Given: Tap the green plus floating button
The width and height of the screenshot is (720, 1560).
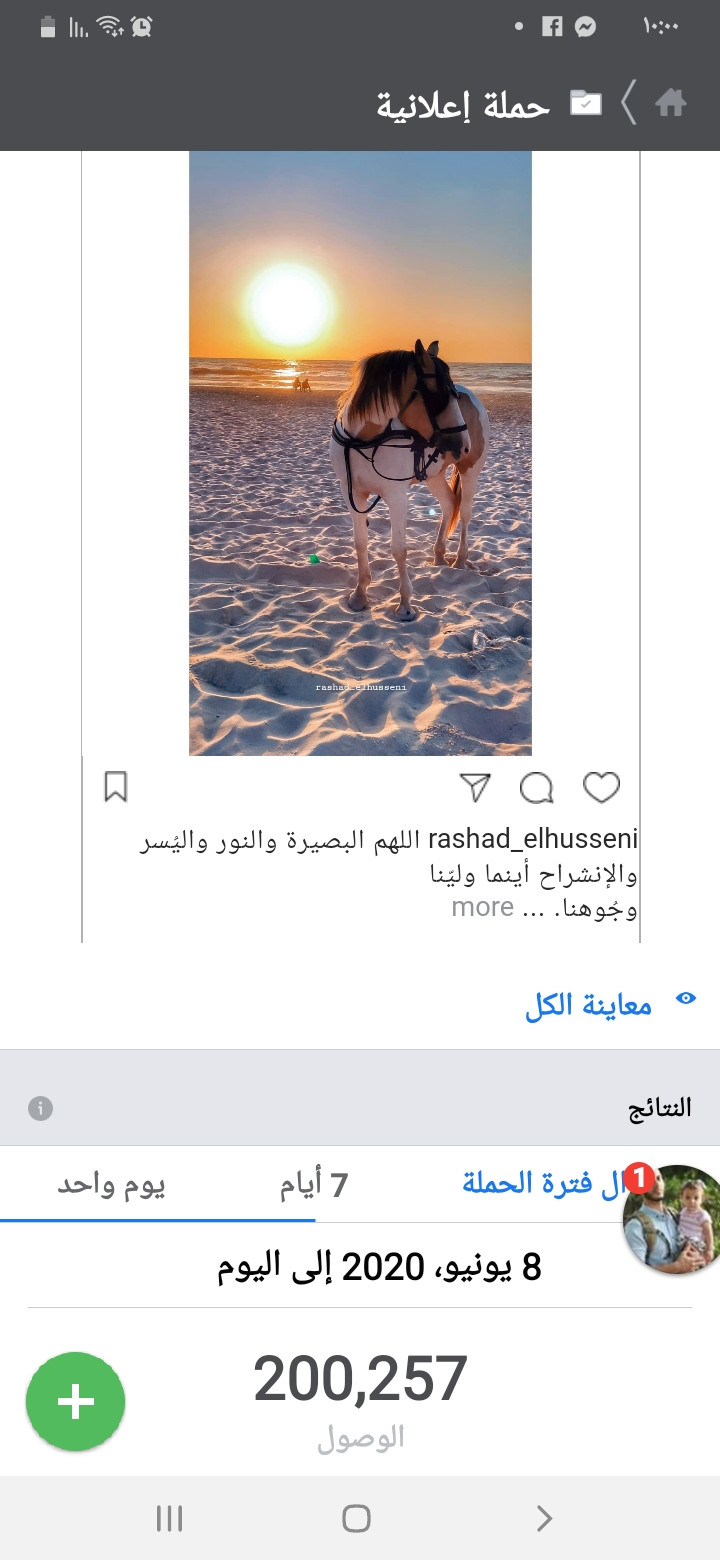Looking at the screenshot, I should pos(76,1402).
